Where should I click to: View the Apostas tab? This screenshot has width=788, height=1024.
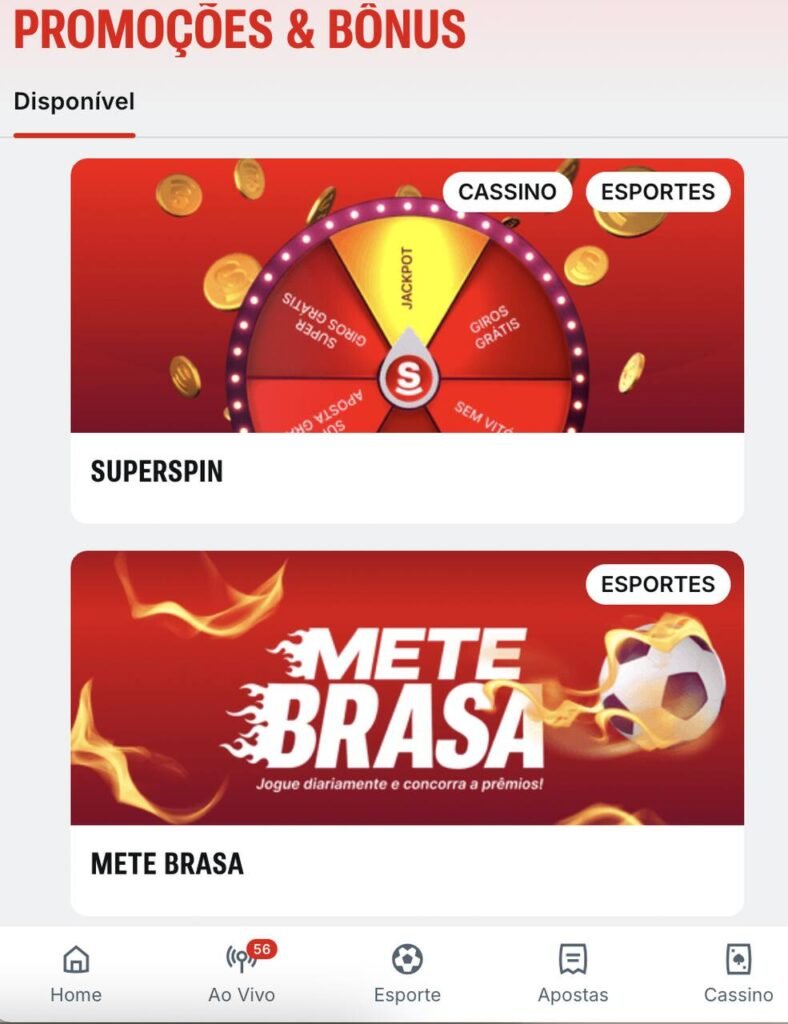click(572, 974)
